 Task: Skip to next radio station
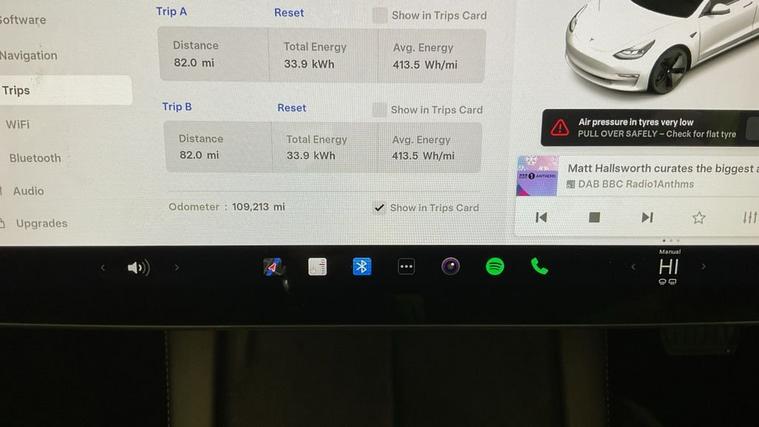[x=647, y=217]
